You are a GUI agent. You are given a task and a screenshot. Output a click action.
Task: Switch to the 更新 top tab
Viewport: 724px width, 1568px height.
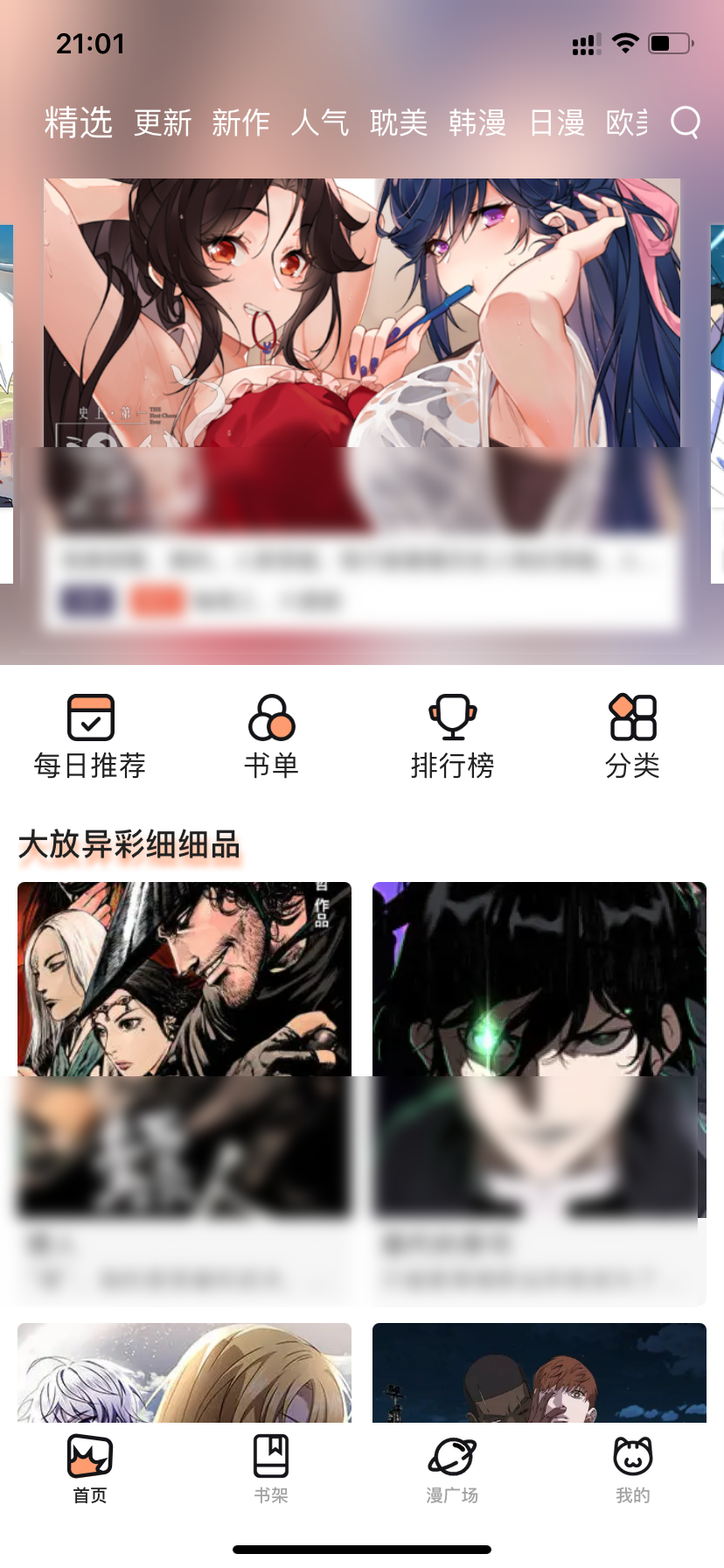pyautogui.click(x=163, y=122)
